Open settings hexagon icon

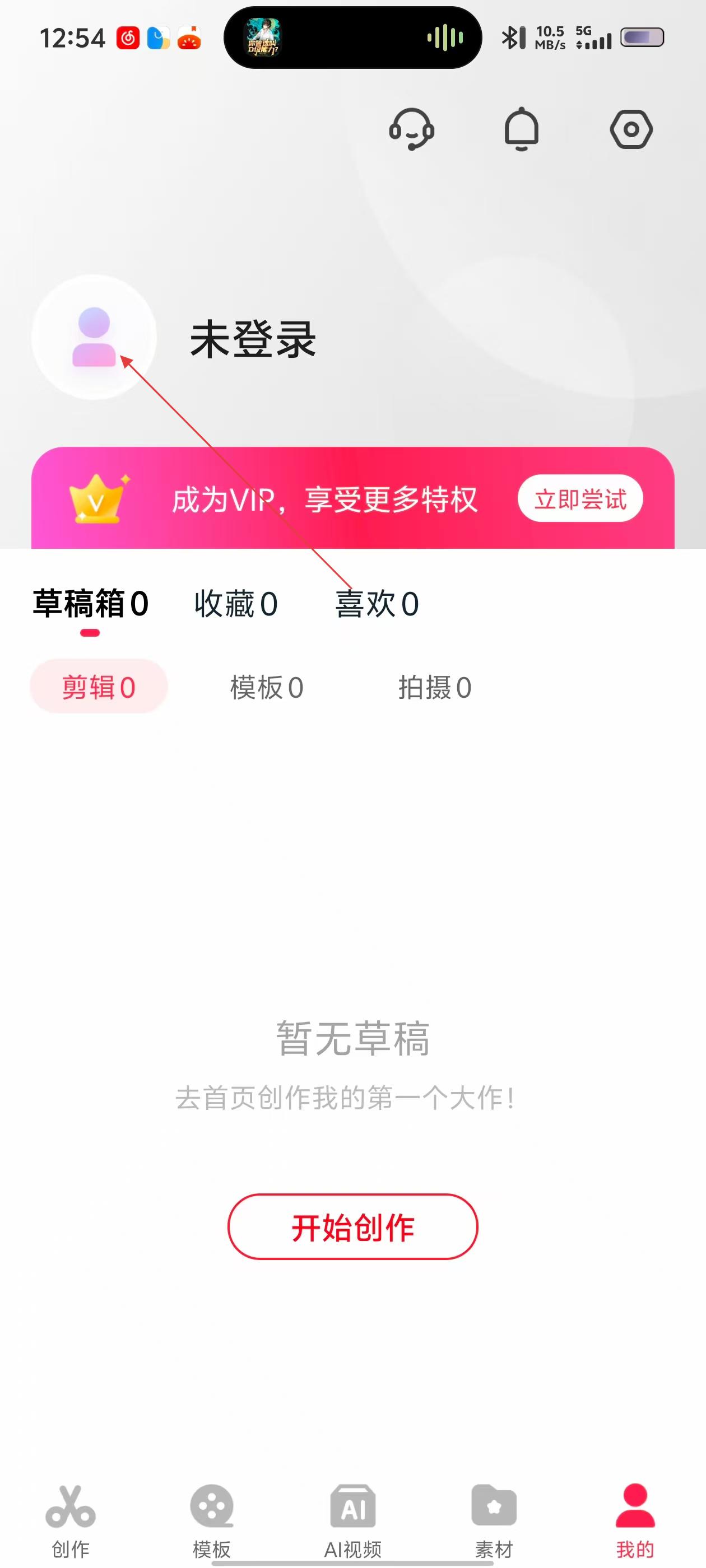[631, 129]
